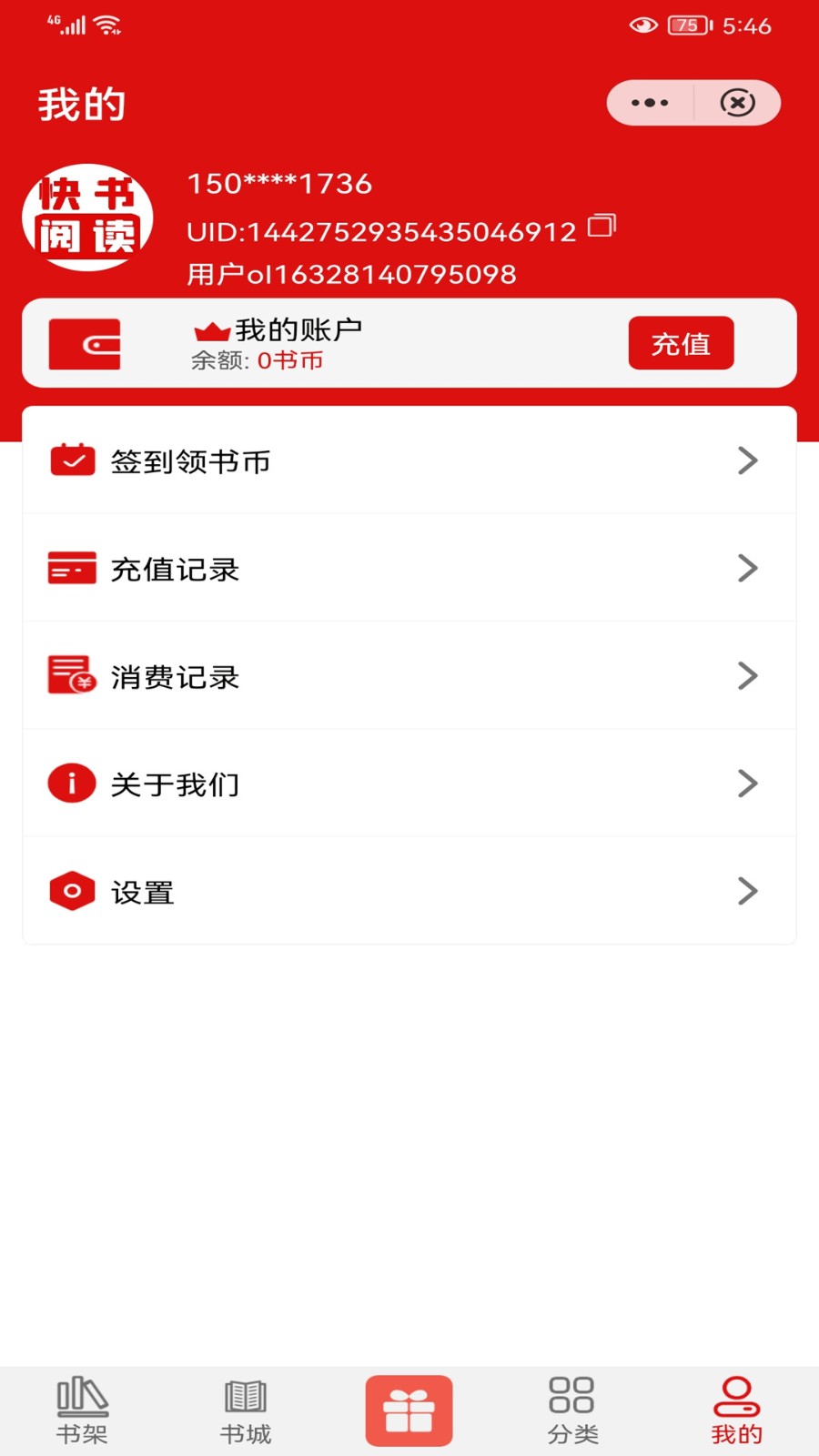The image size is (819, 1456).
Task: Switch to the 书城 tab
Action: tap(245, 1409)
